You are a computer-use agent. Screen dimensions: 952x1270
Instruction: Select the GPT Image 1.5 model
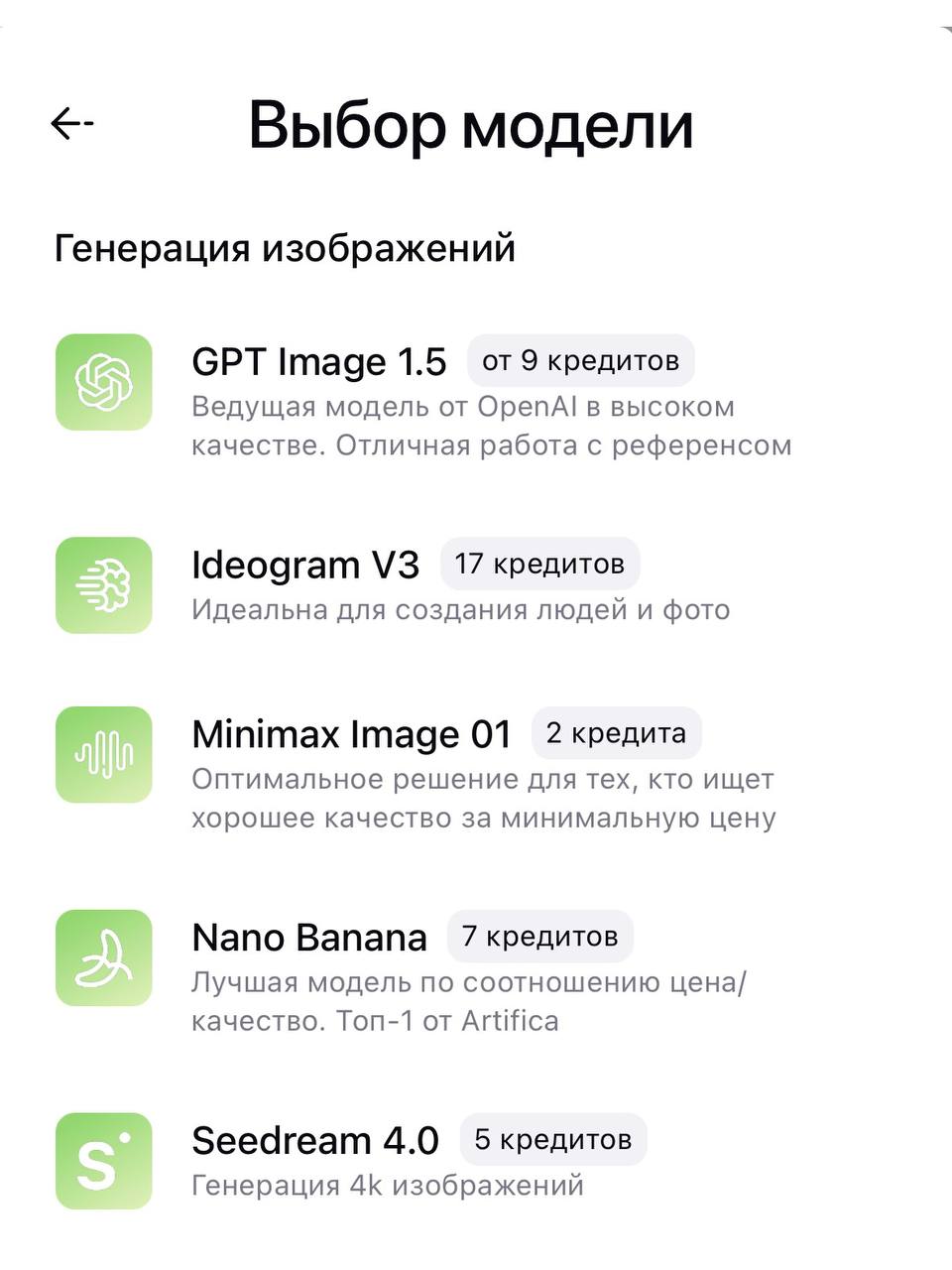[319, 362]
